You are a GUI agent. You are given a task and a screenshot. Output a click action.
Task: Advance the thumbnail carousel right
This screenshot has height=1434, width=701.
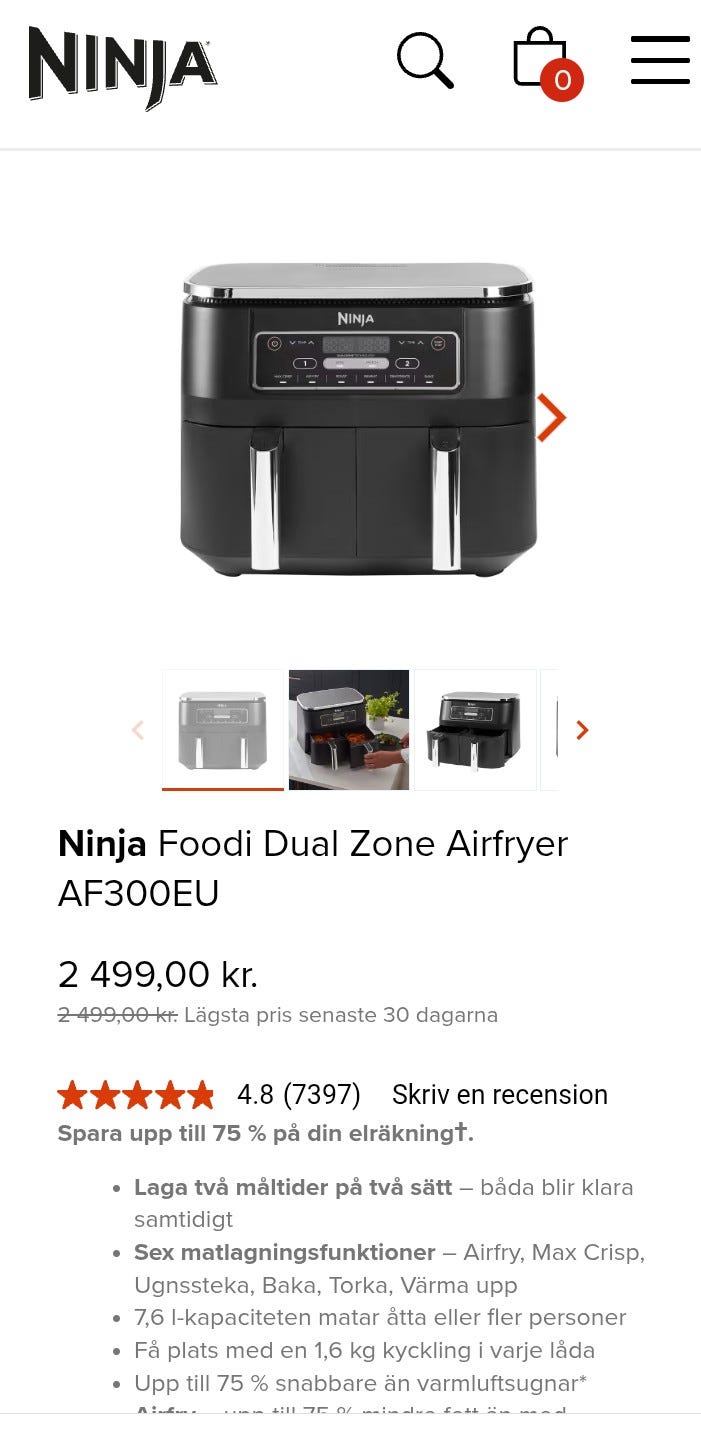(582, 730)
